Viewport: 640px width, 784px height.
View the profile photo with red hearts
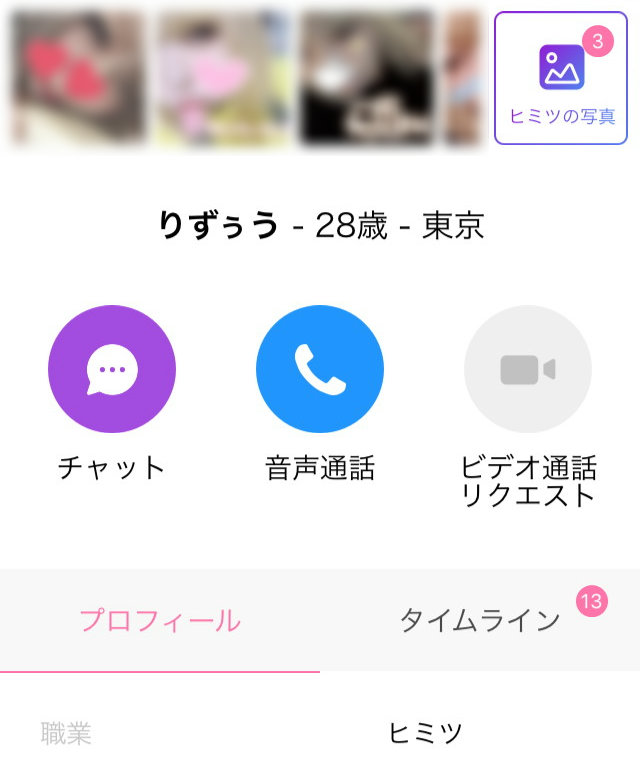(78, 78)
